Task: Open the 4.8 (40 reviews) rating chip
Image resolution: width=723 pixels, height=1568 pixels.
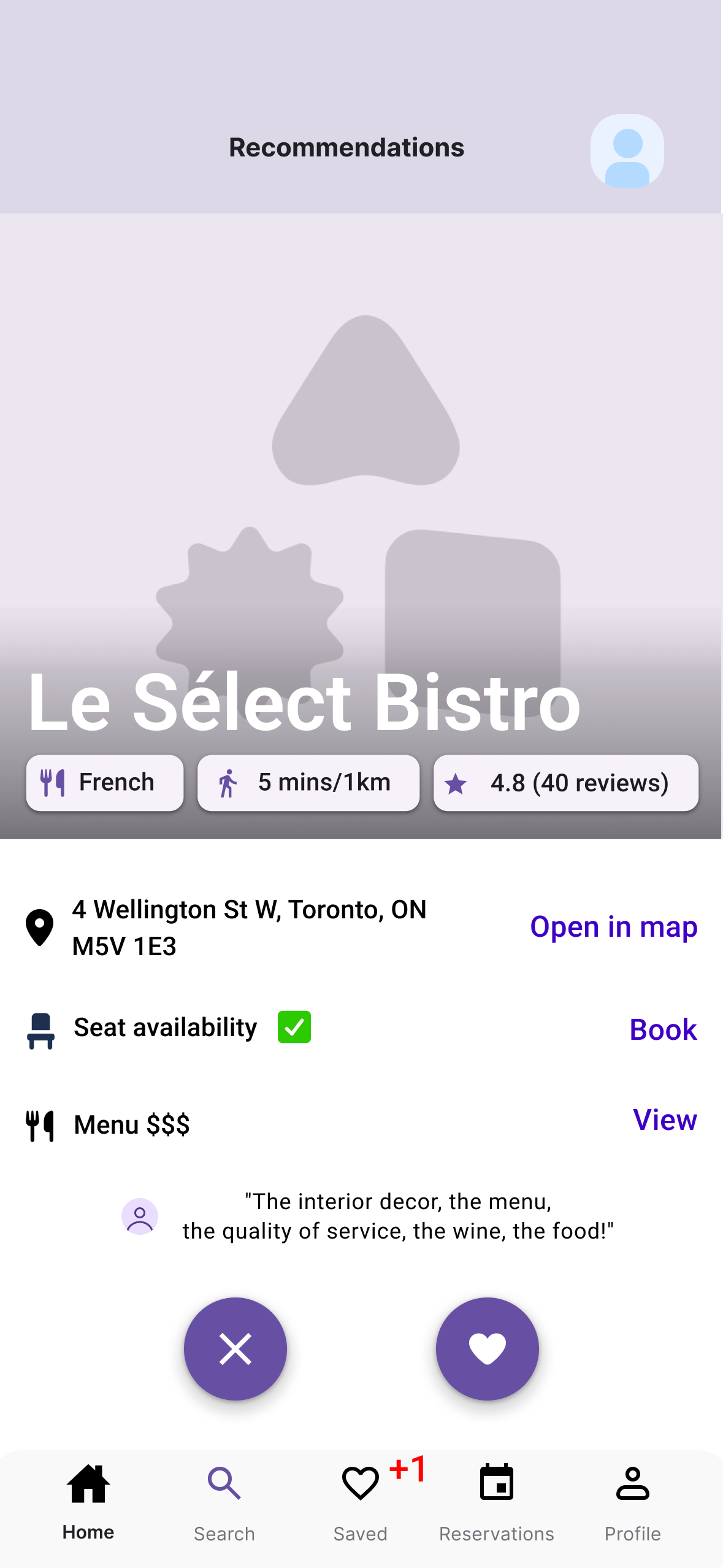Action: (x=565, y=783)
